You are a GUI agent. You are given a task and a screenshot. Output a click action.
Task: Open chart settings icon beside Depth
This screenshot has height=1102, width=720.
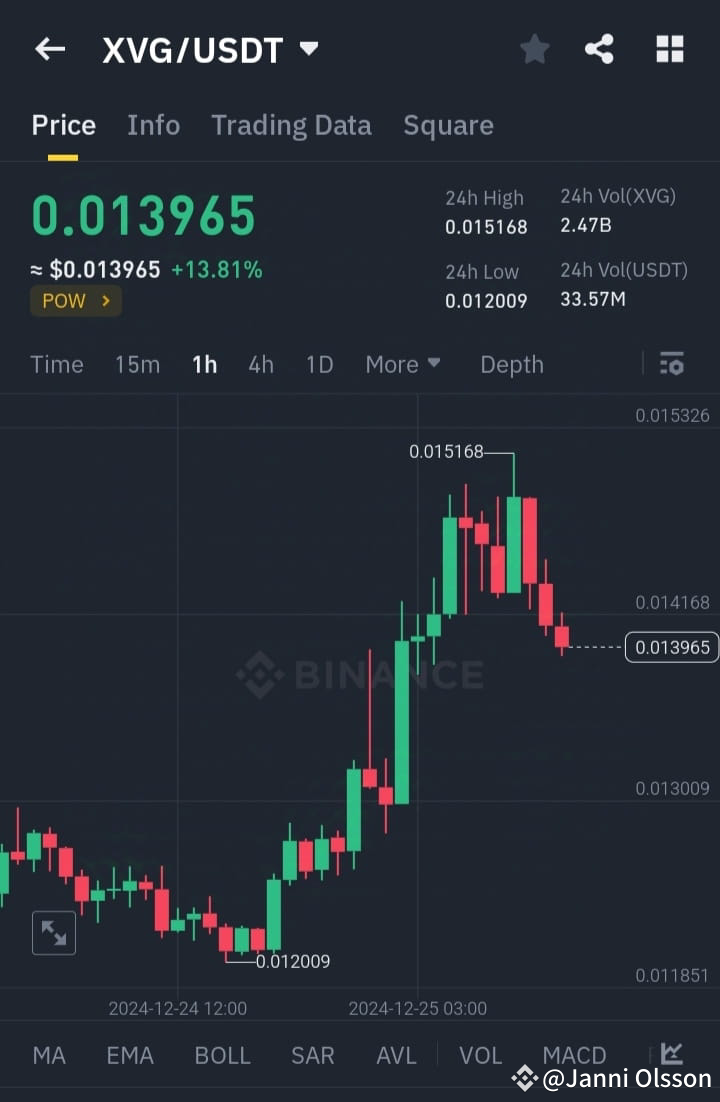(x=671, y=365)
